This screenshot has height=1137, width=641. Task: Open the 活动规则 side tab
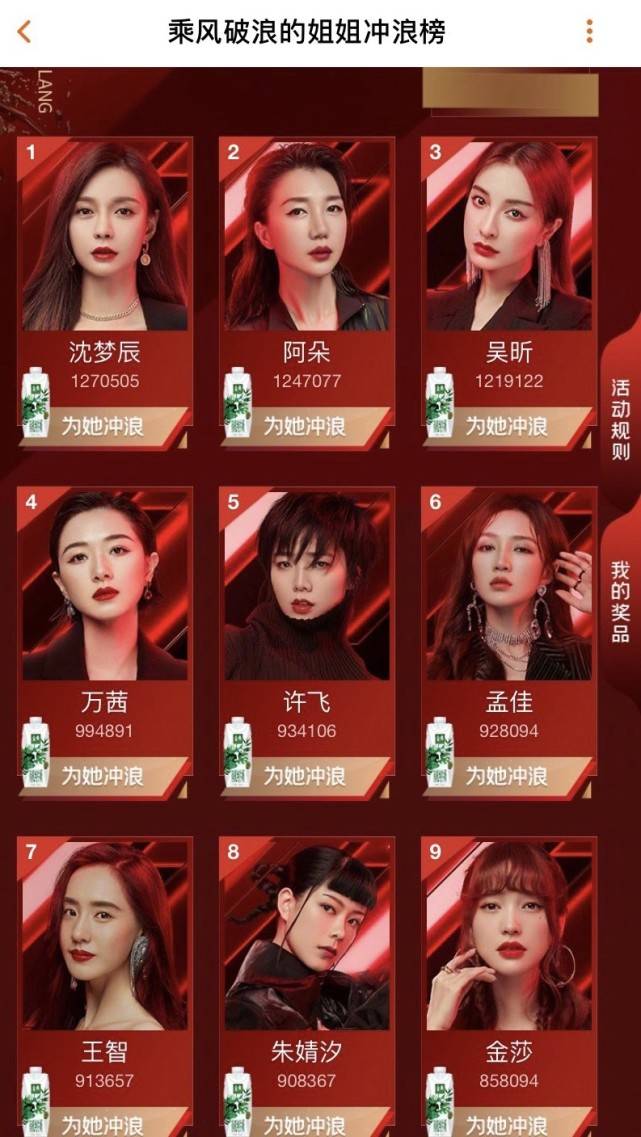(x=621, y=418)
